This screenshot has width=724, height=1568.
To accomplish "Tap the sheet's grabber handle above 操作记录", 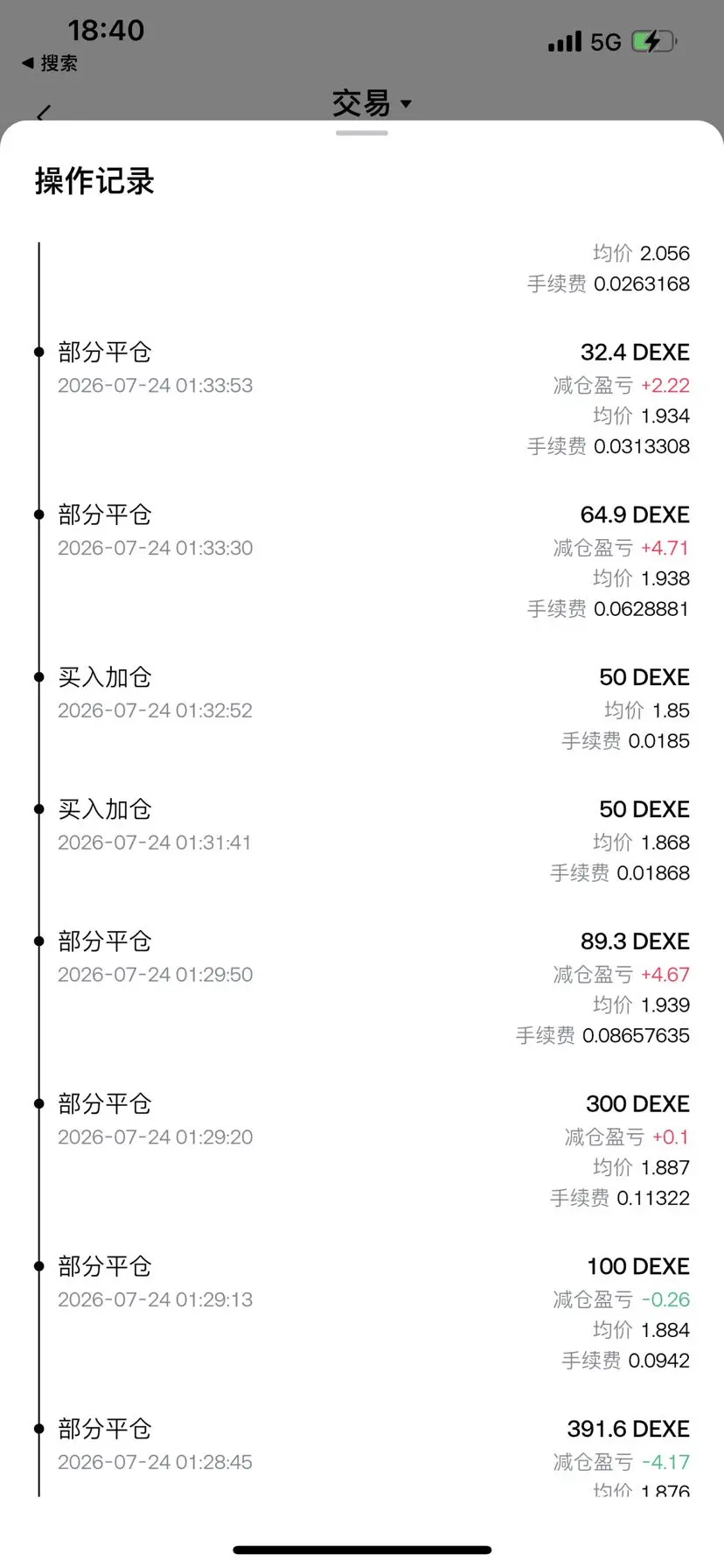I will tap(362, 133).
